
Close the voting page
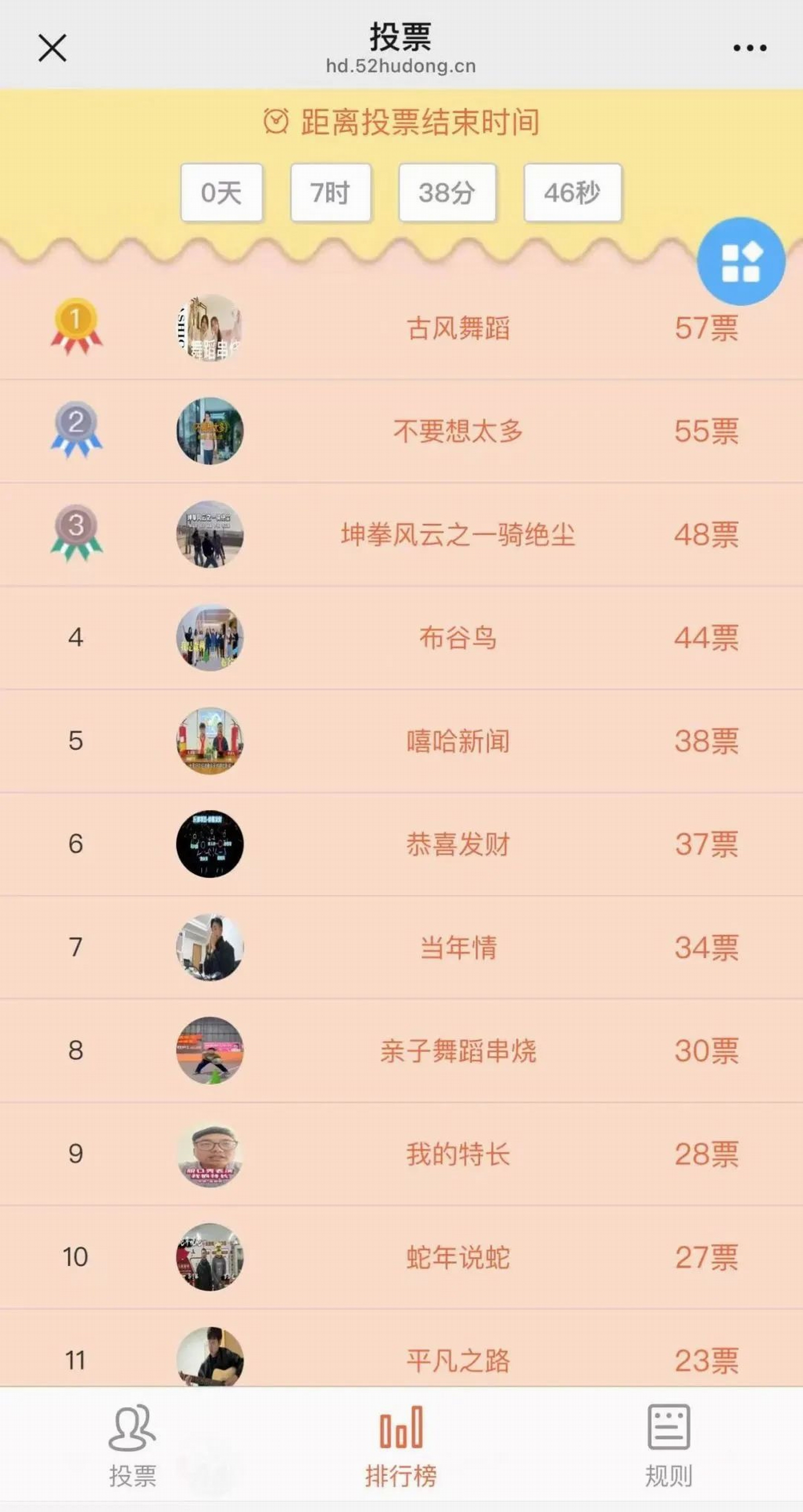pyautogui.click(x=52, y=47)
